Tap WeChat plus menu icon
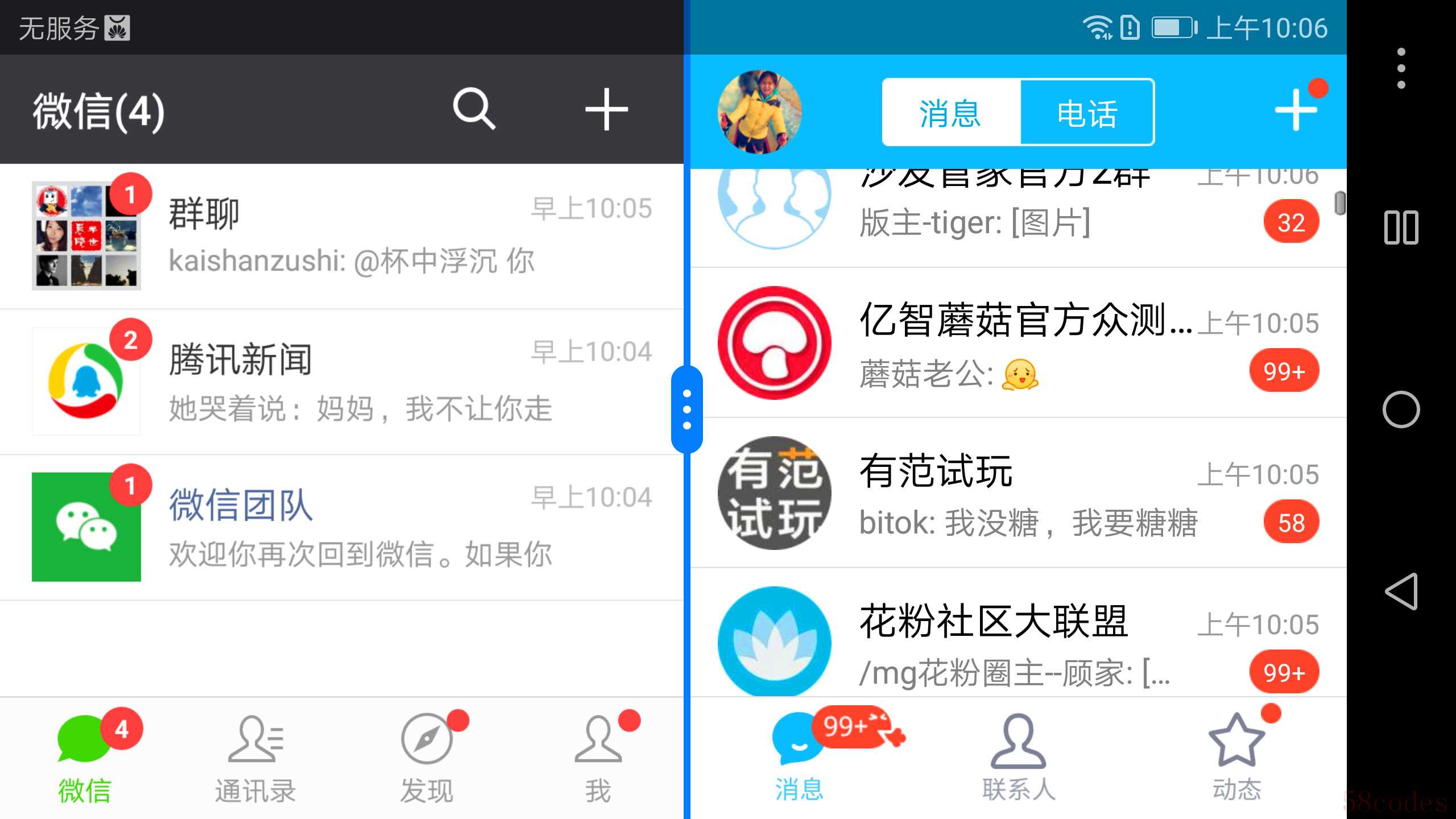1456x819 pixels. point(606,109)
